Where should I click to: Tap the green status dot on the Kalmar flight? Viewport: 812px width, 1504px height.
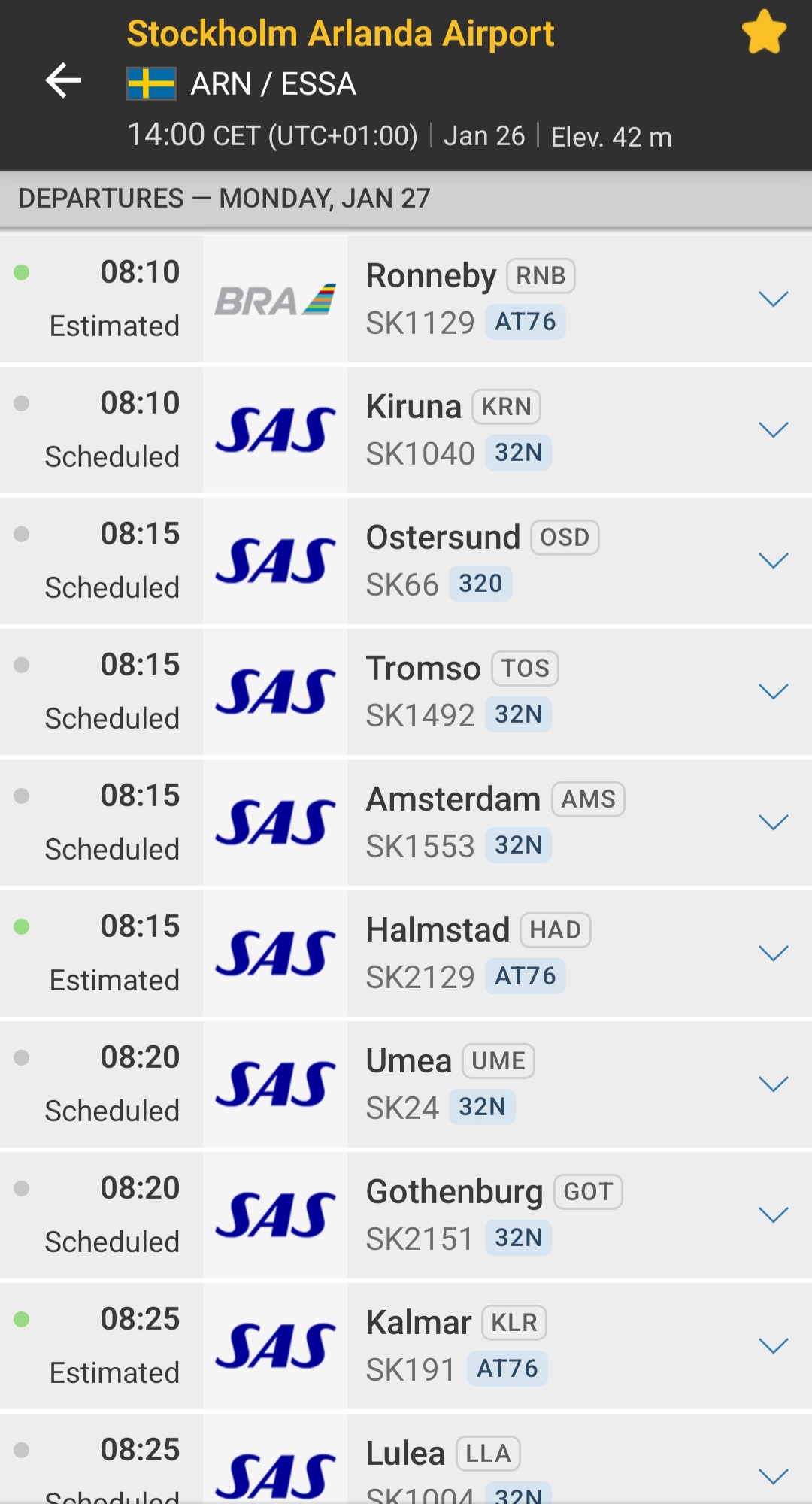point(22,1320)
